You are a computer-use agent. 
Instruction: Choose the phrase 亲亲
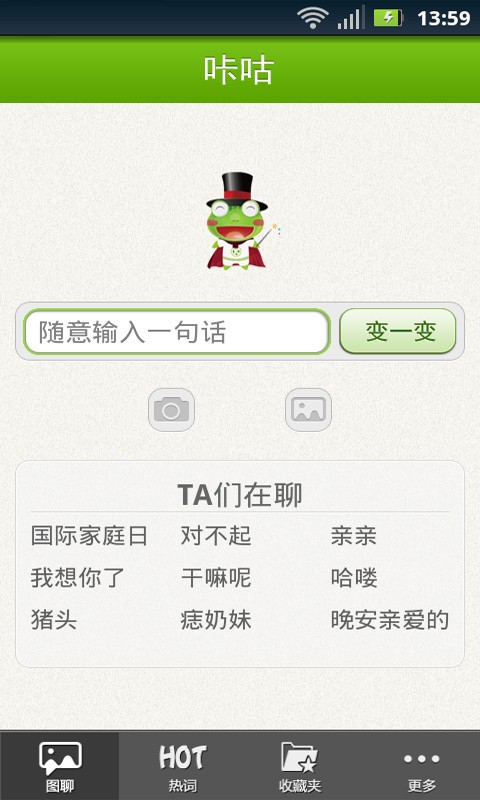[x=353, y=536]
